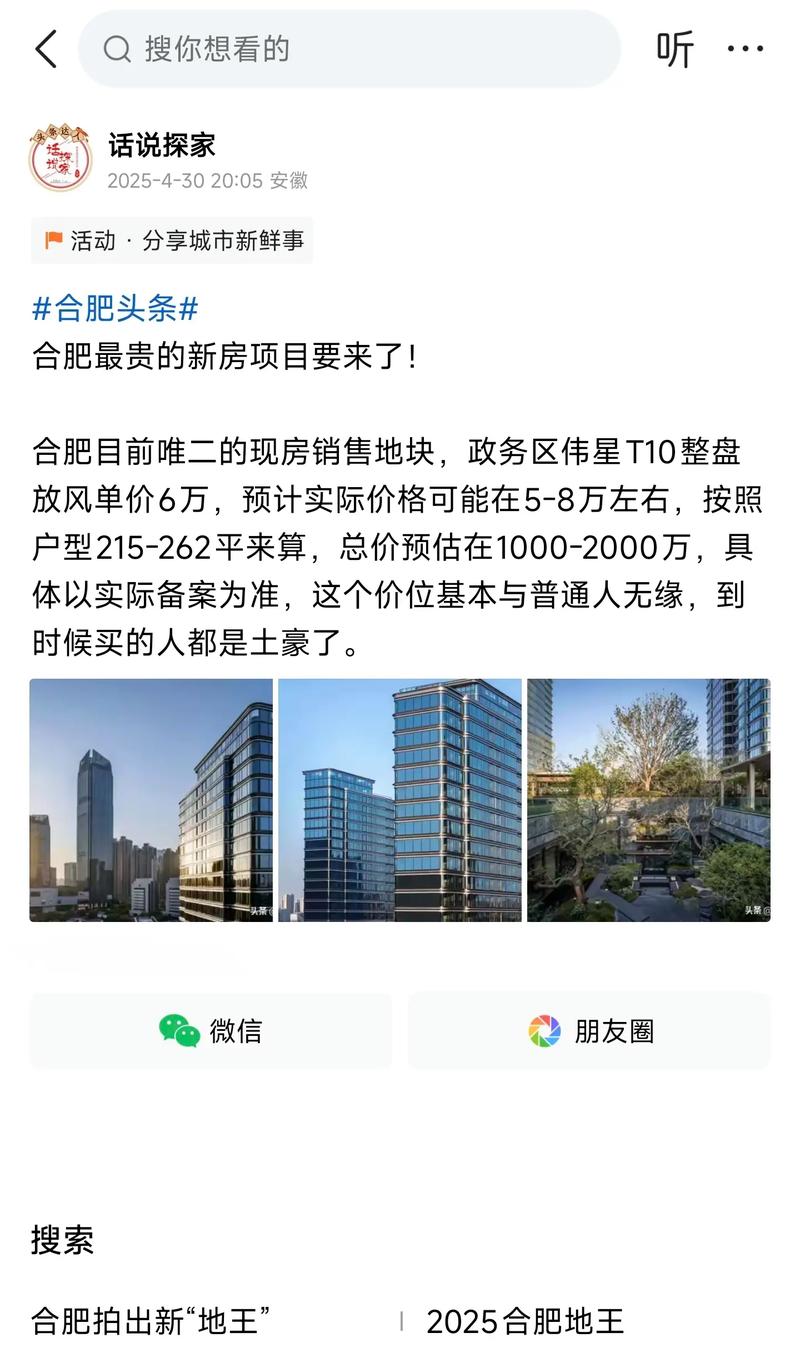Open the search box 搜你想看的
Image resolution: width=800 pixels, height=1353 pixels.
pyautogui.click(x=348, y=48)
